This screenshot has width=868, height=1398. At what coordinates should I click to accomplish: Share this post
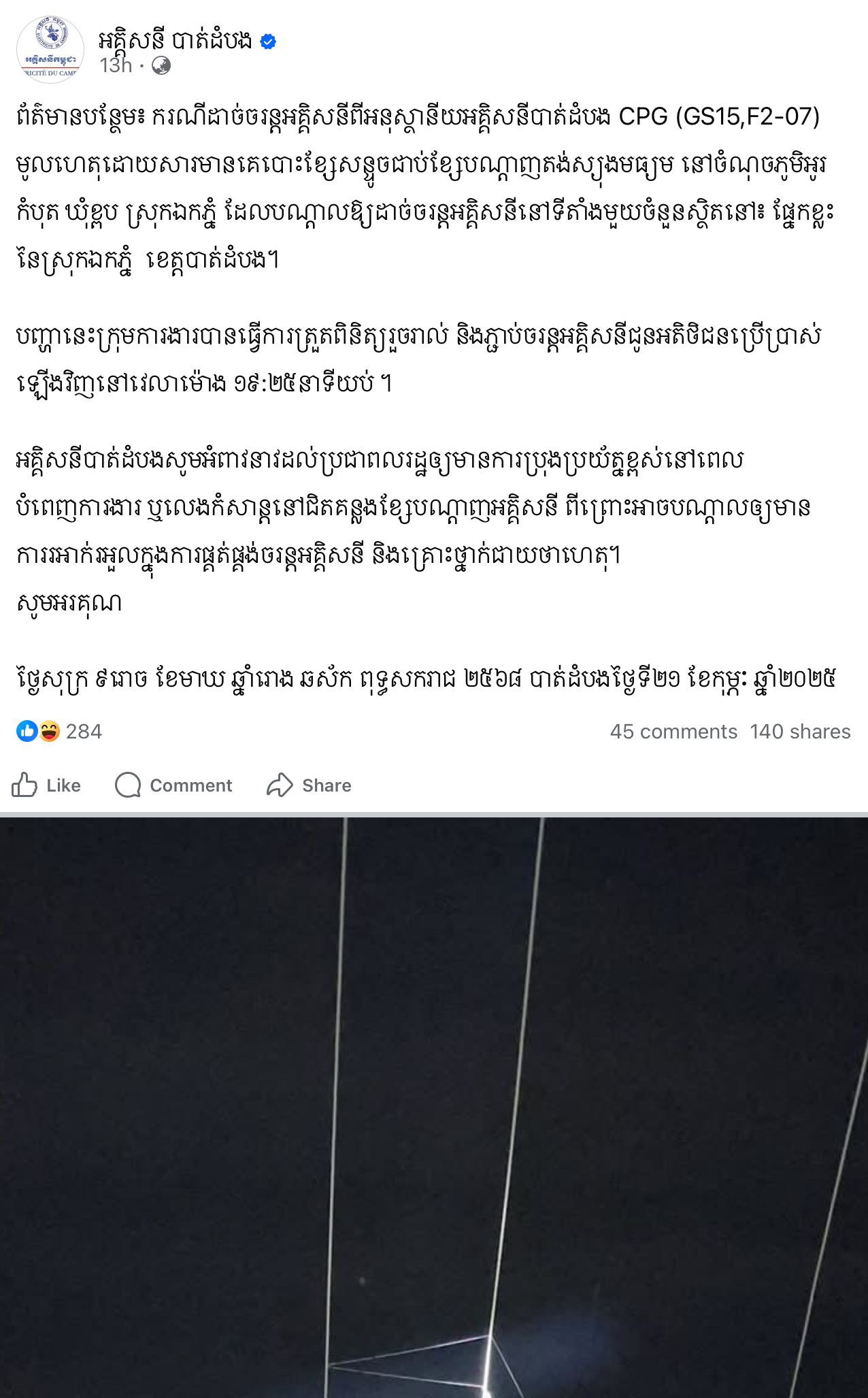[310, 785]
